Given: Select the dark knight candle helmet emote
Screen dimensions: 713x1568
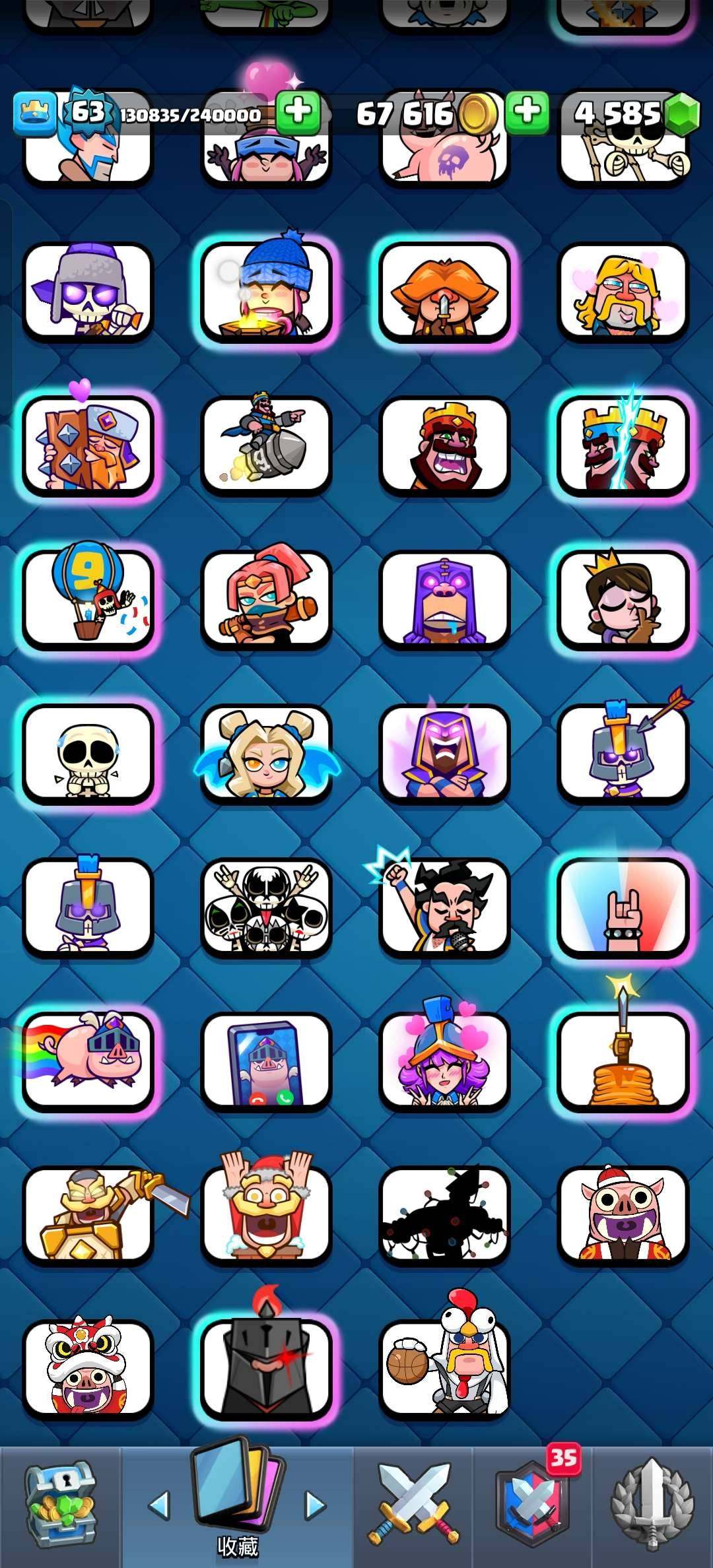Looking at the screenshot, I should [266, 1368].
